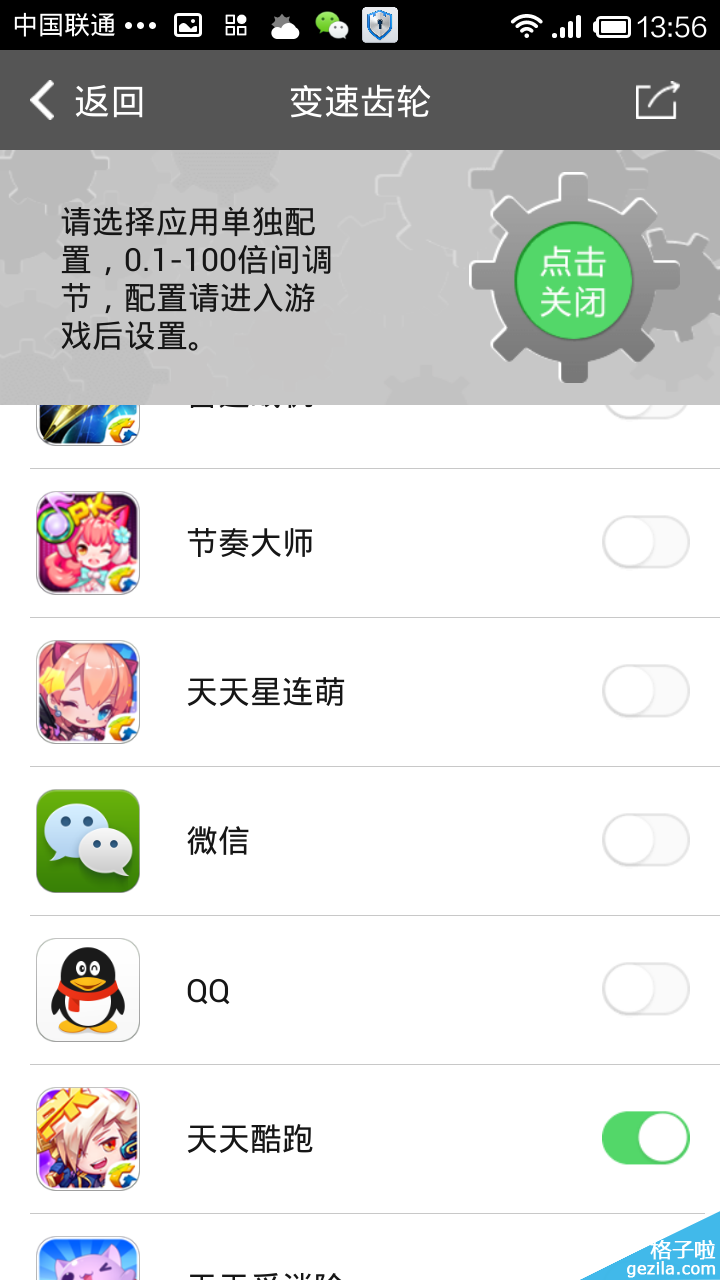Toggle the 微信 switch on
The height and width of the screenshot is (1280, 720).
(x=645, y=840)
